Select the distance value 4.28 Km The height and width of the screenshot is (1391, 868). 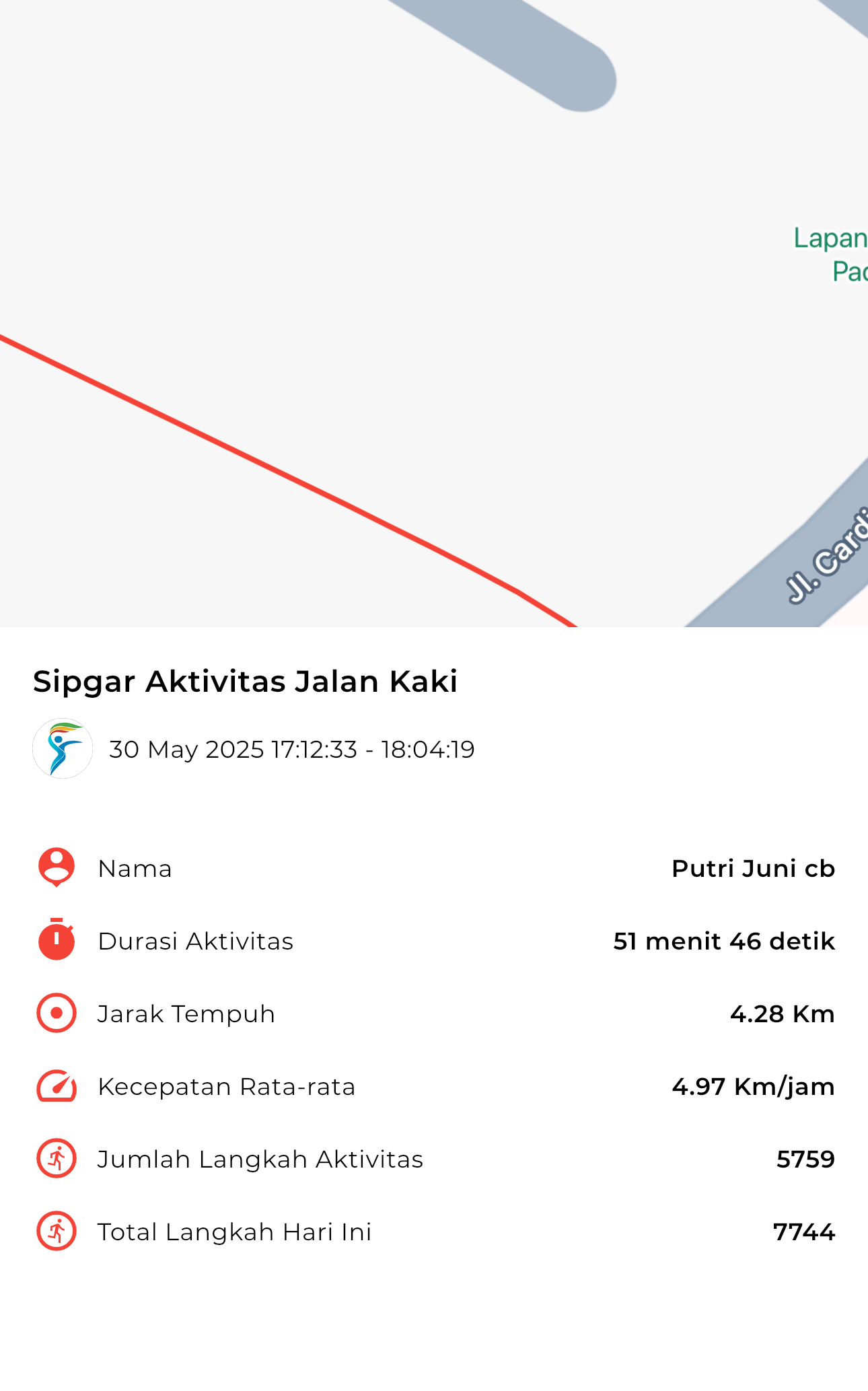(783, 1013)
